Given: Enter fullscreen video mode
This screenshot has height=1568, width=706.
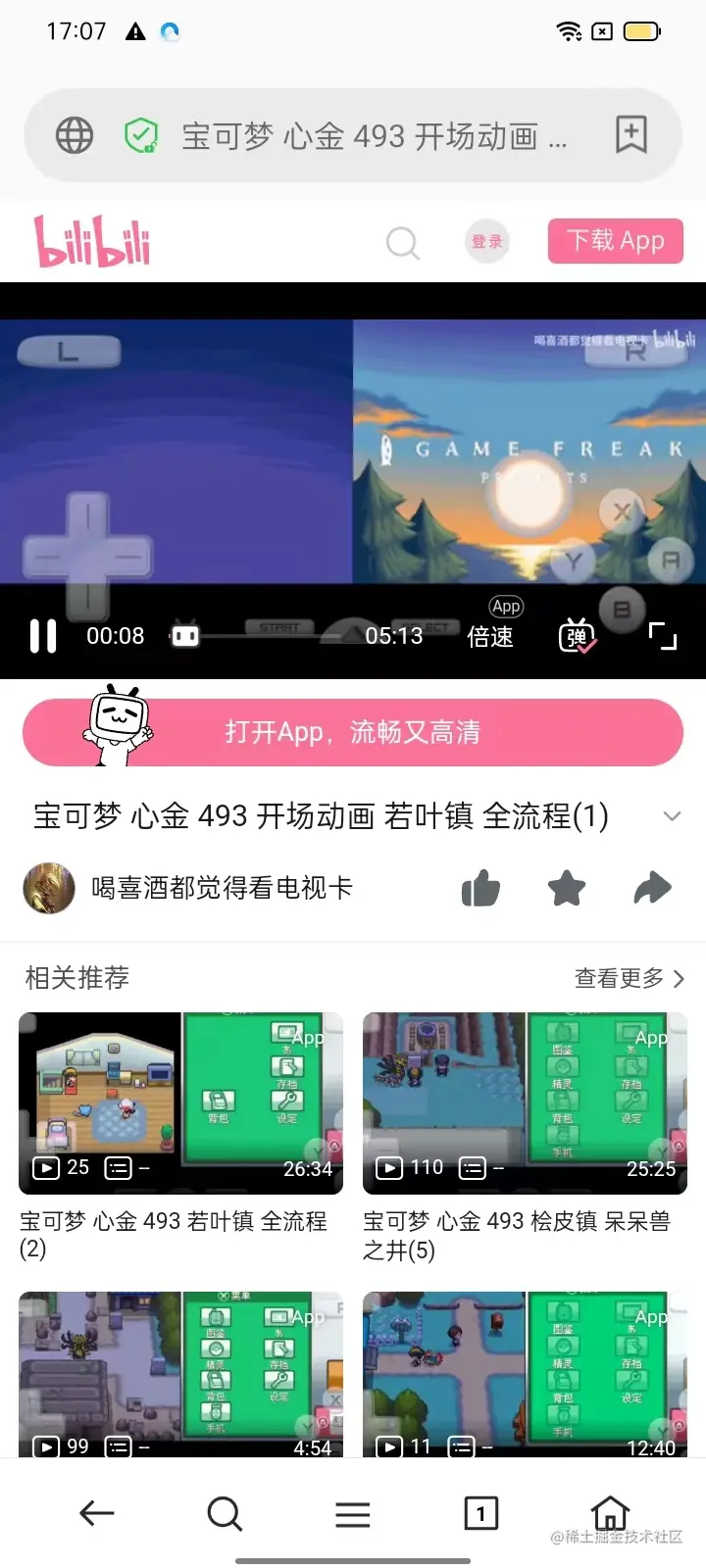Looking at the screenshot, I should [663, 636].
